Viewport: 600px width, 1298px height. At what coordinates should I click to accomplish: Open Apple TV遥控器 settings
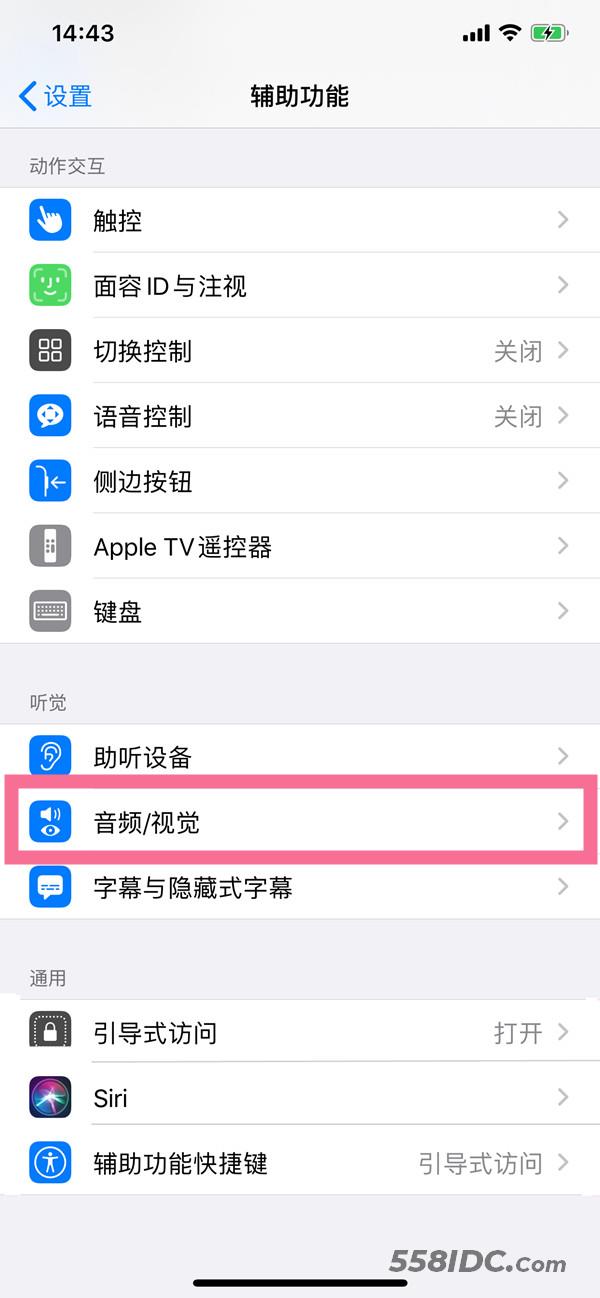[x=300, y=547]
